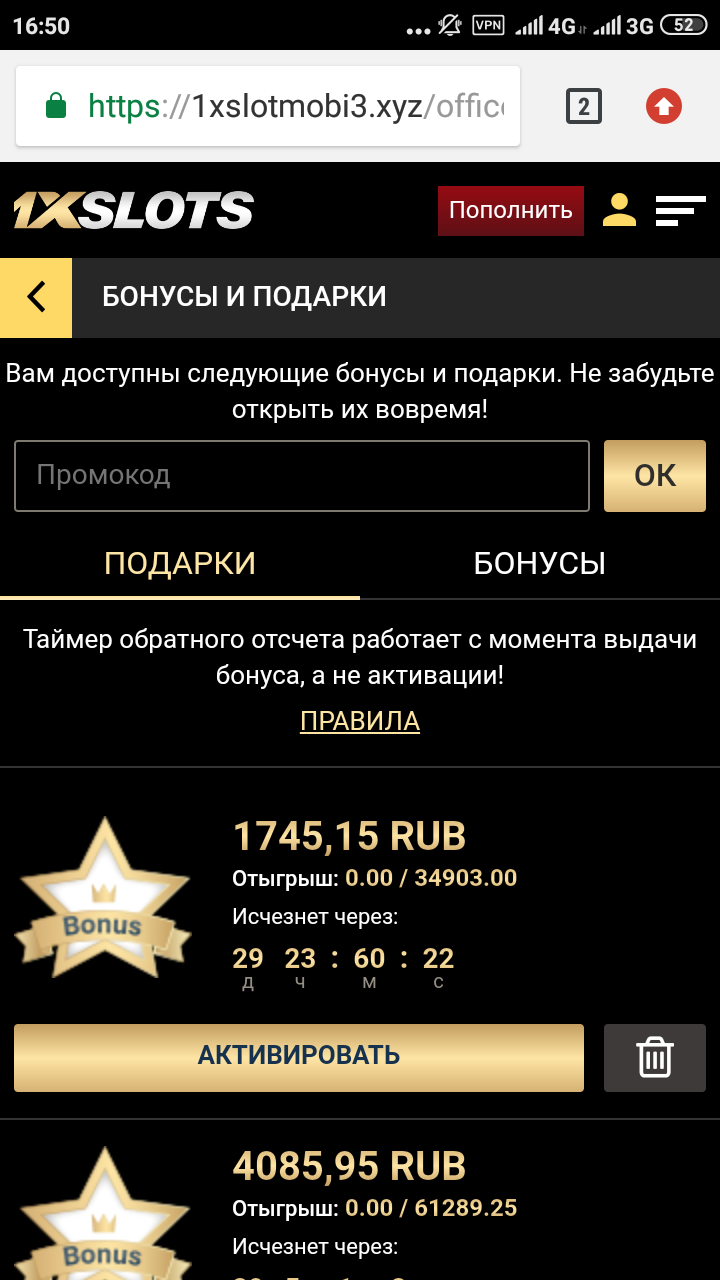Screen dimensions: 720x1280
Task: Tap the red upload arrow icon
Action: point(664,106)
